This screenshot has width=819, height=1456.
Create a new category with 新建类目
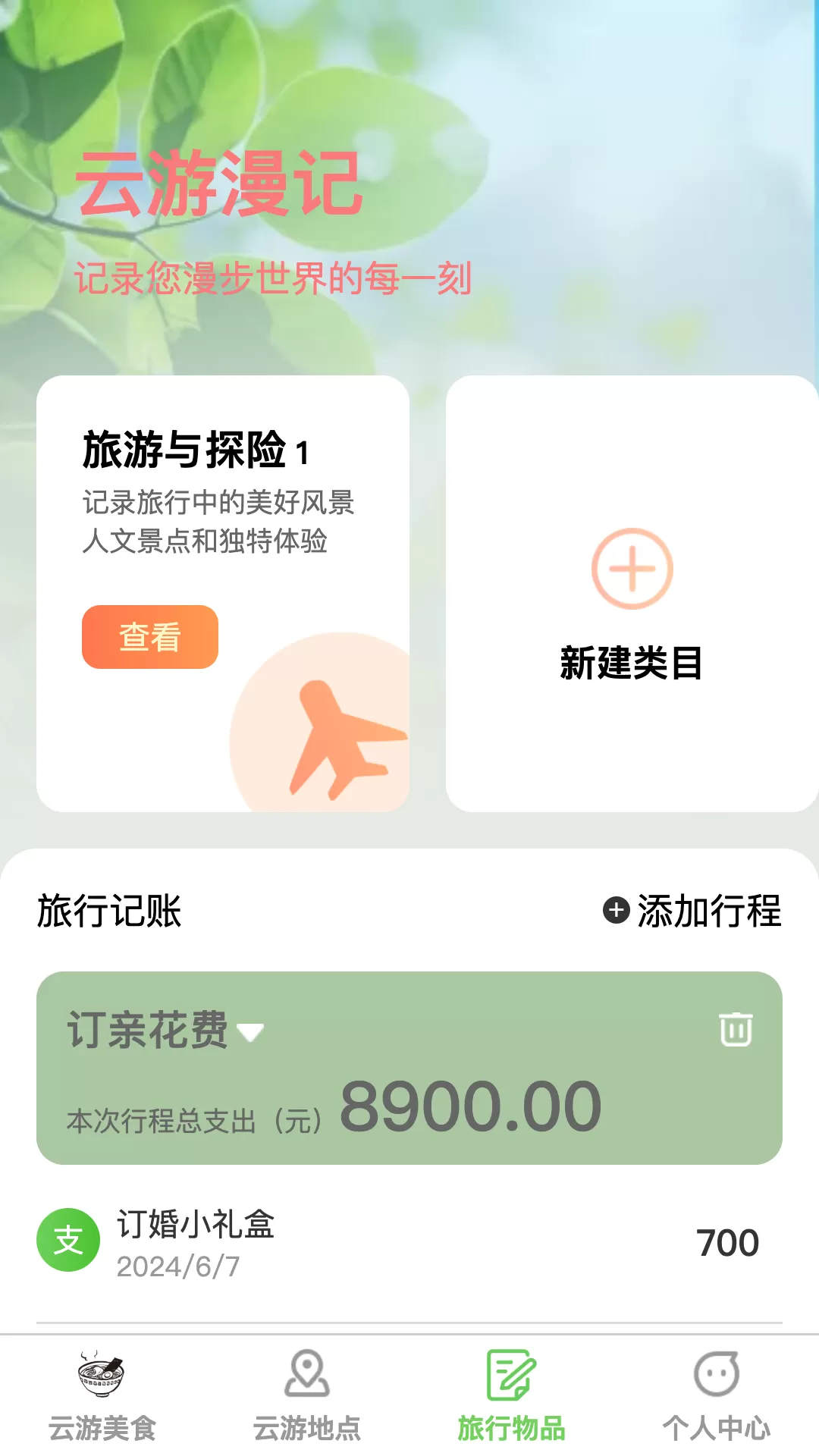[x=632, y=599]
